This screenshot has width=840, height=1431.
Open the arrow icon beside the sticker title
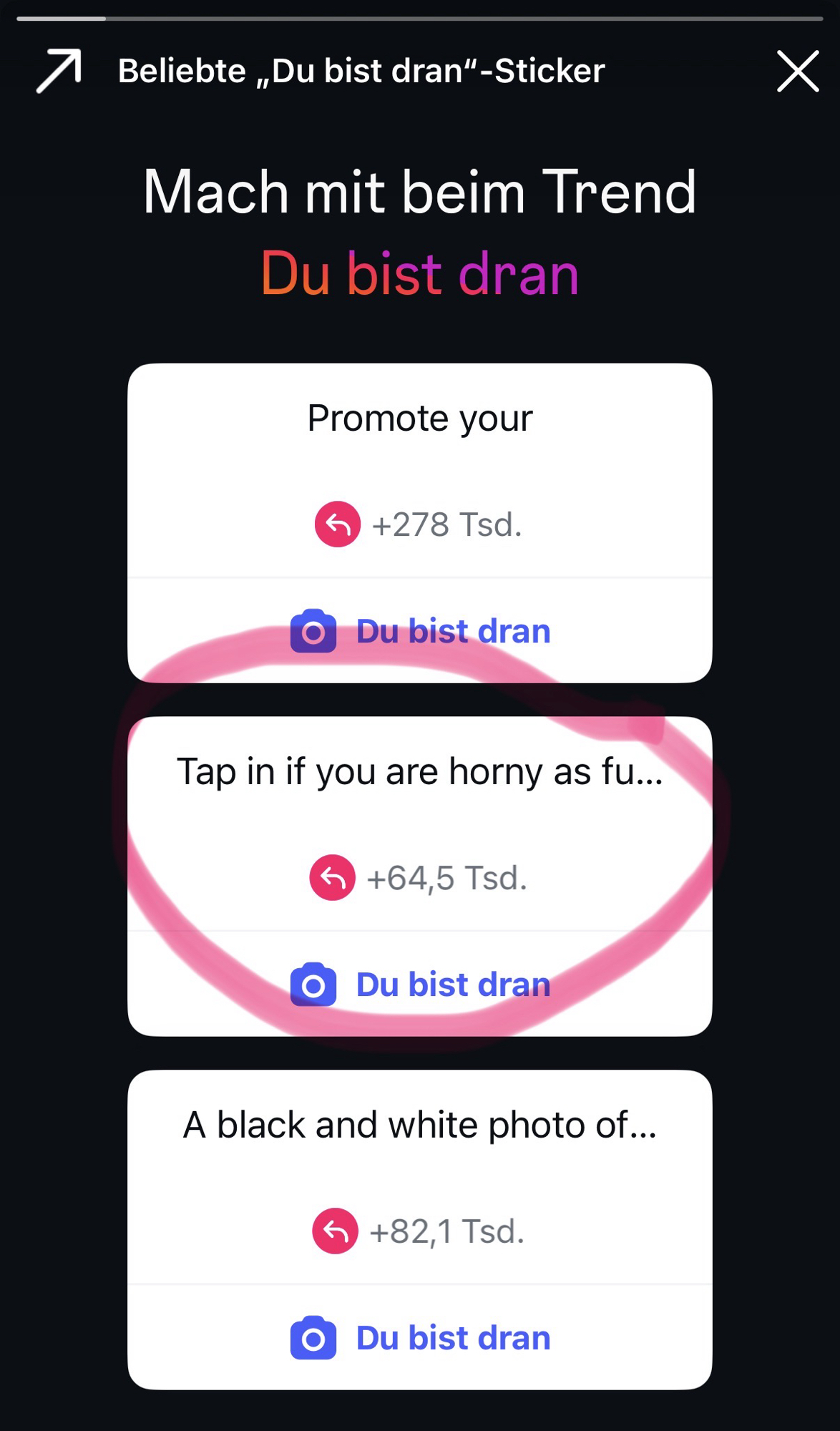tap(59, 72)
